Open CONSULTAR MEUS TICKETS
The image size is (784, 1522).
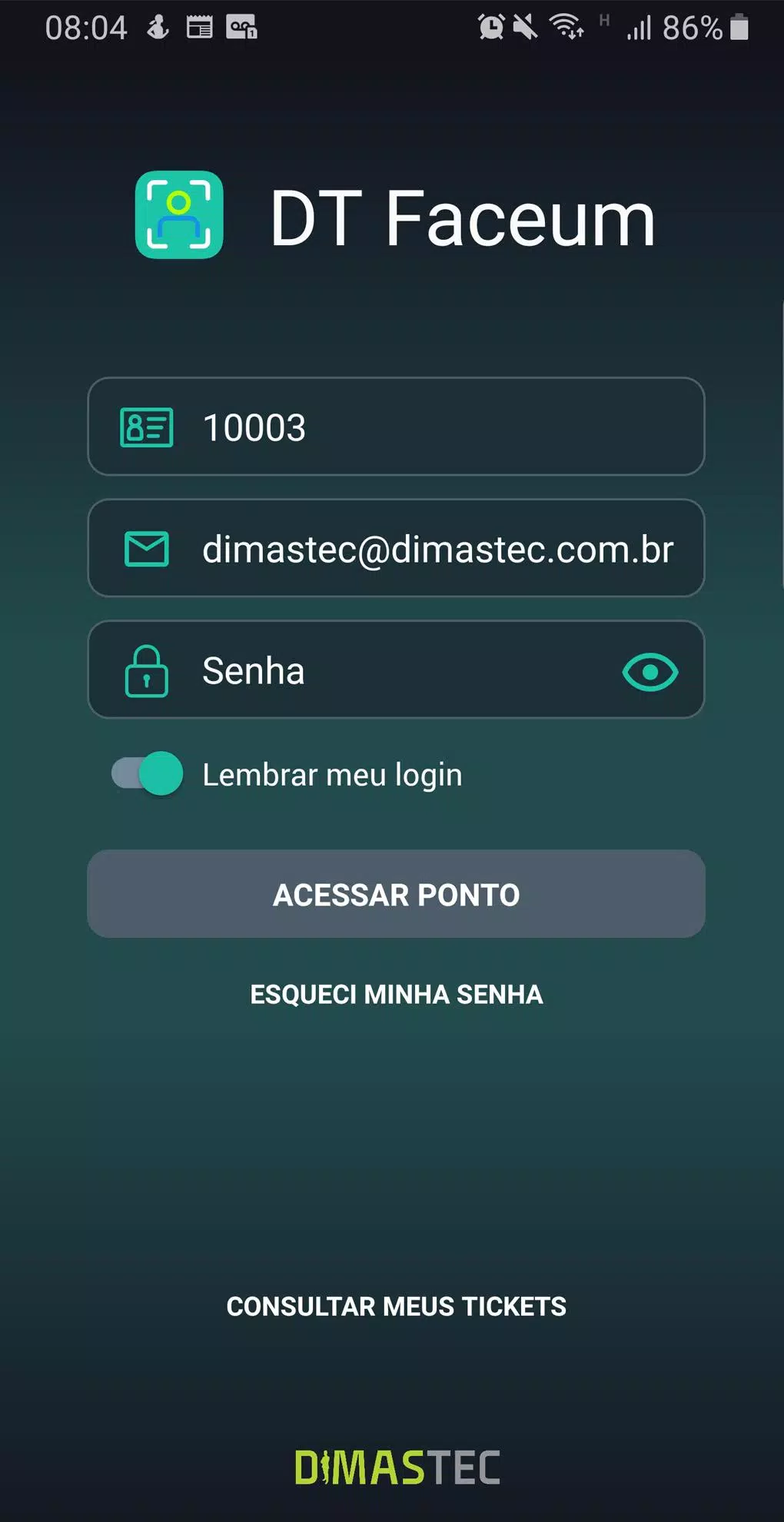pos(397,1307)
